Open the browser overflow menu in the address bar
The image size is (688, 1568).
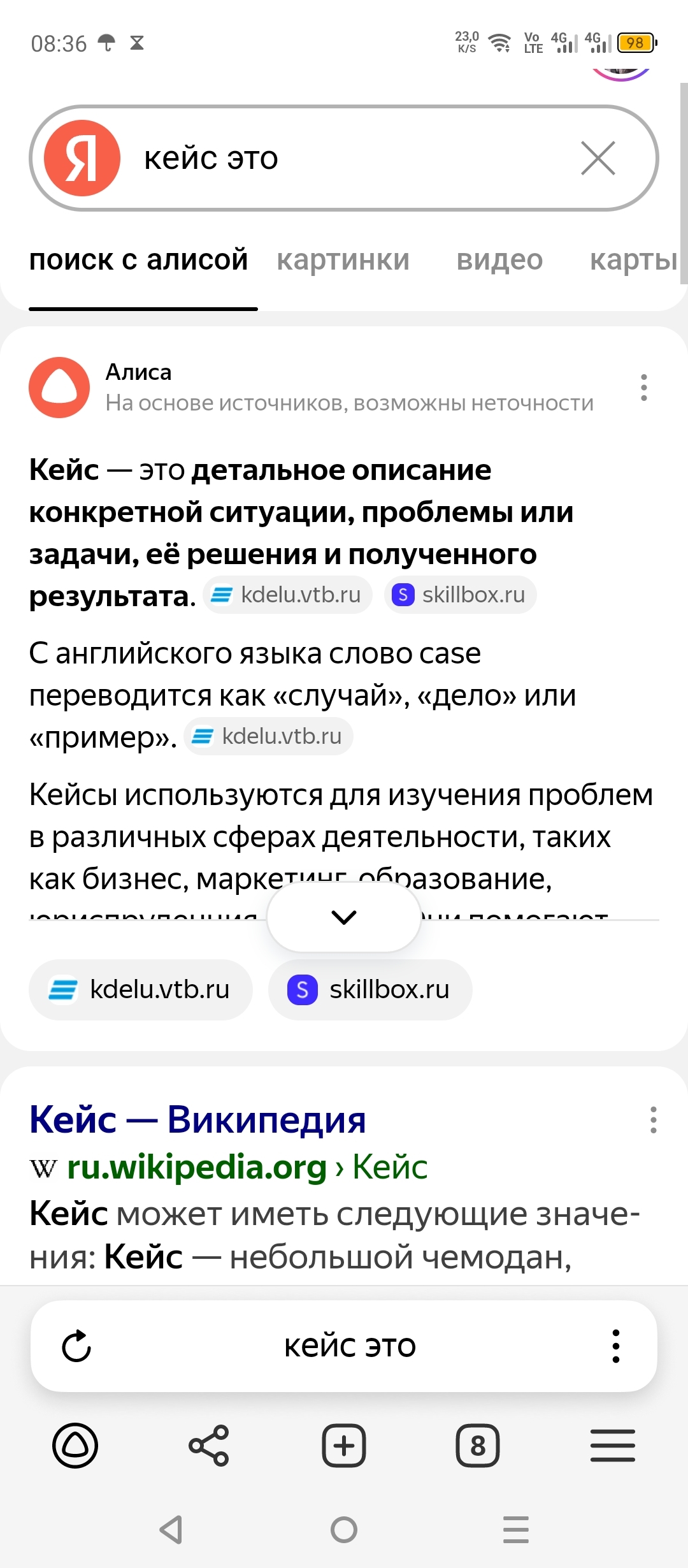click(x=615, y=1346)
